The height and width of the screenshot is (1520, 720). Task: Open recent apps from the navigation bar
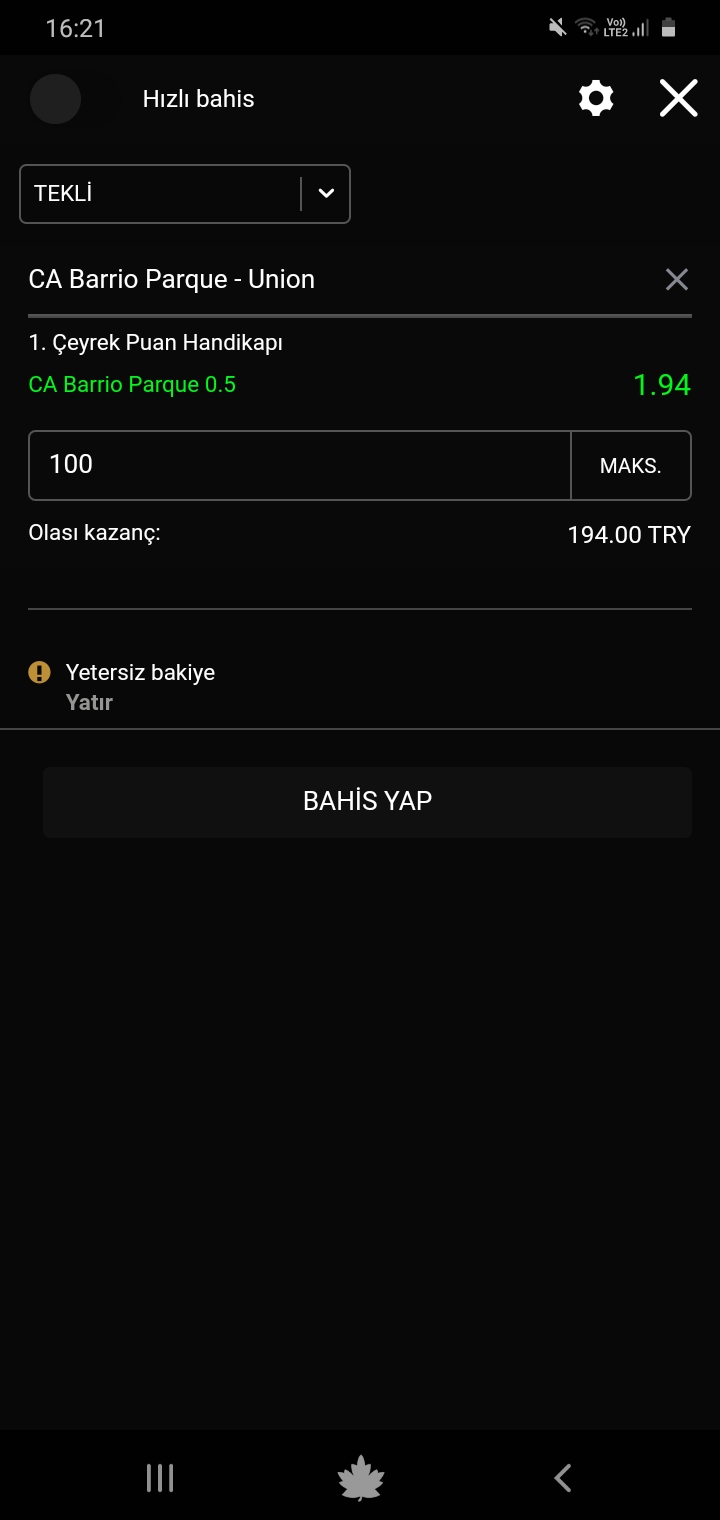(x=160, y=1477)
